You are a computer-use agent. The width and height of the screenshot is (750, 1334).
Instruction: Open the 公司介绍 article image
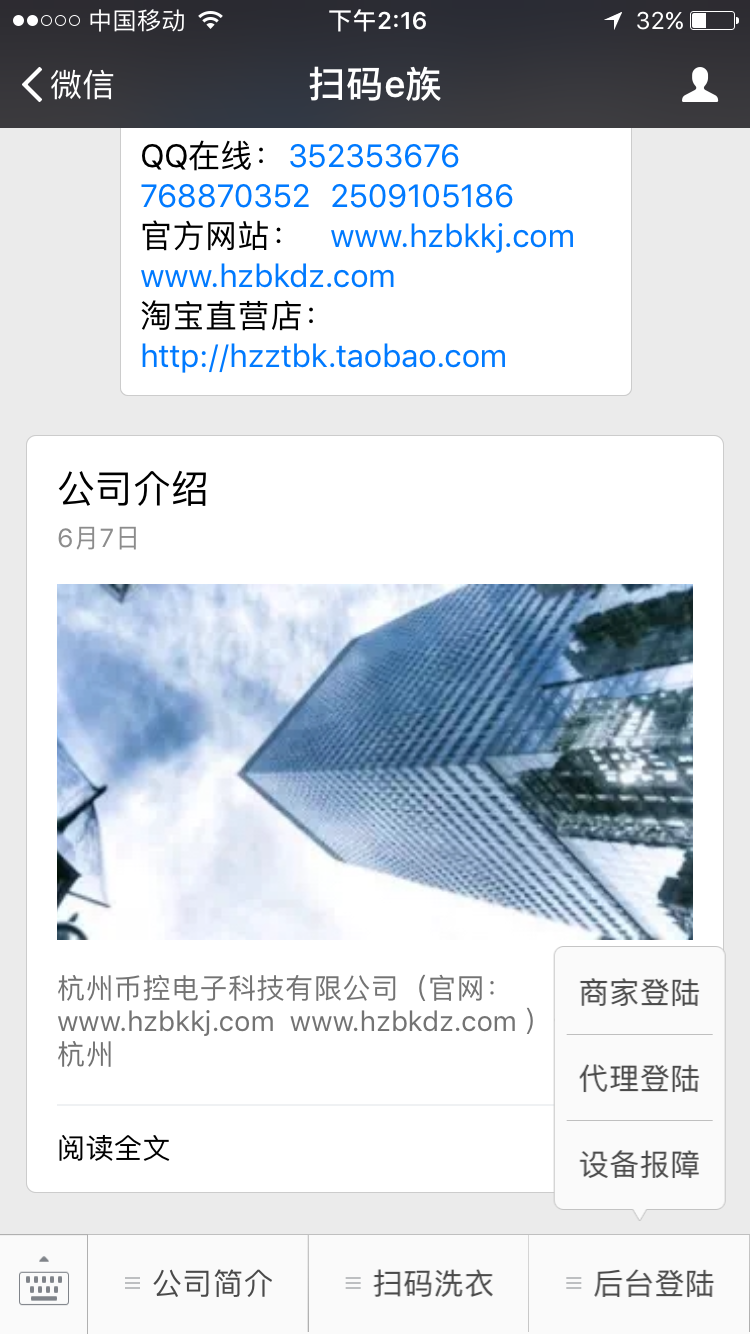pos(374,761)
